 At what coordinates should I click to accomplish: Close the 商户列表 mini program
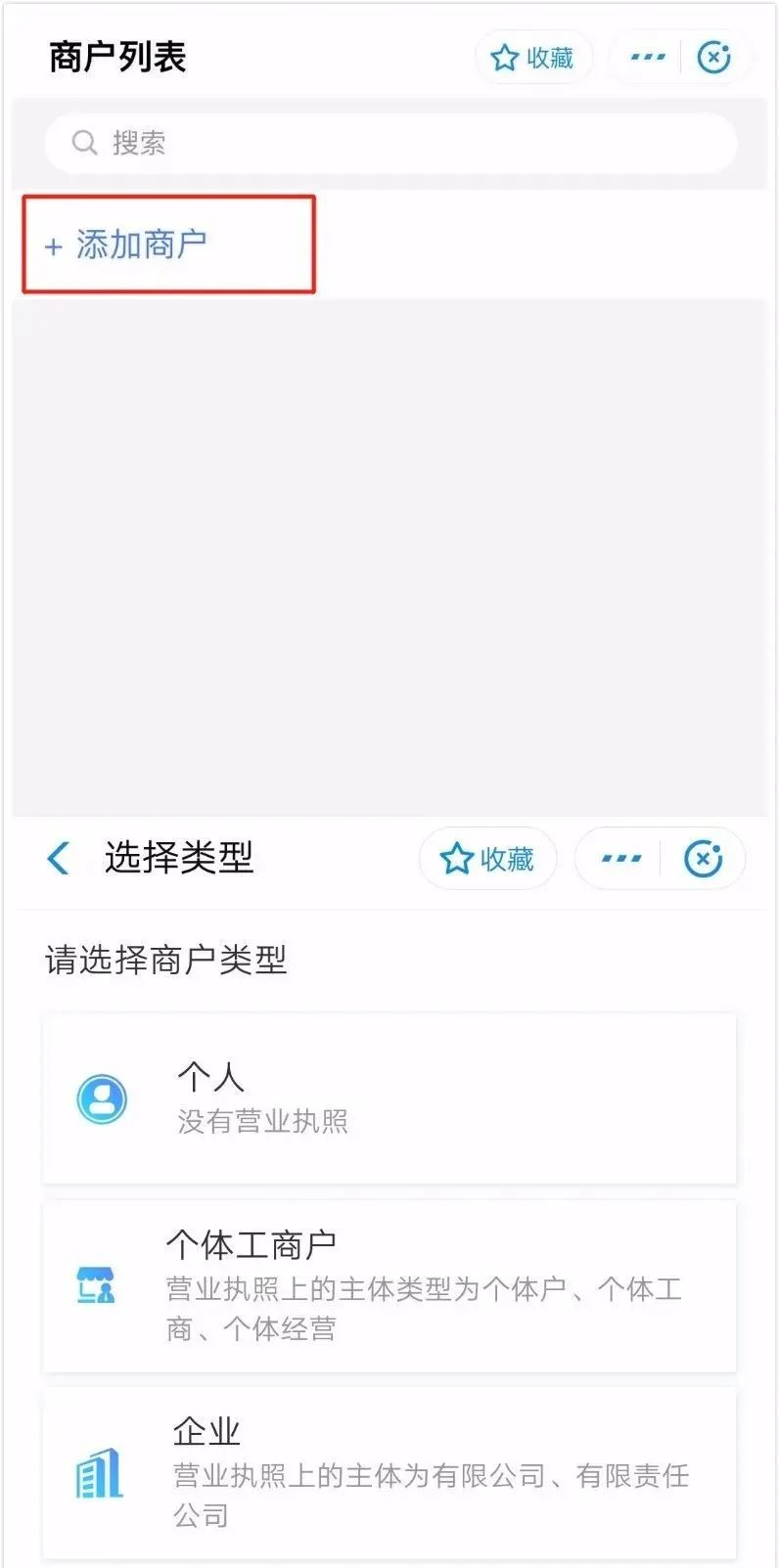(x=715, y=57)
